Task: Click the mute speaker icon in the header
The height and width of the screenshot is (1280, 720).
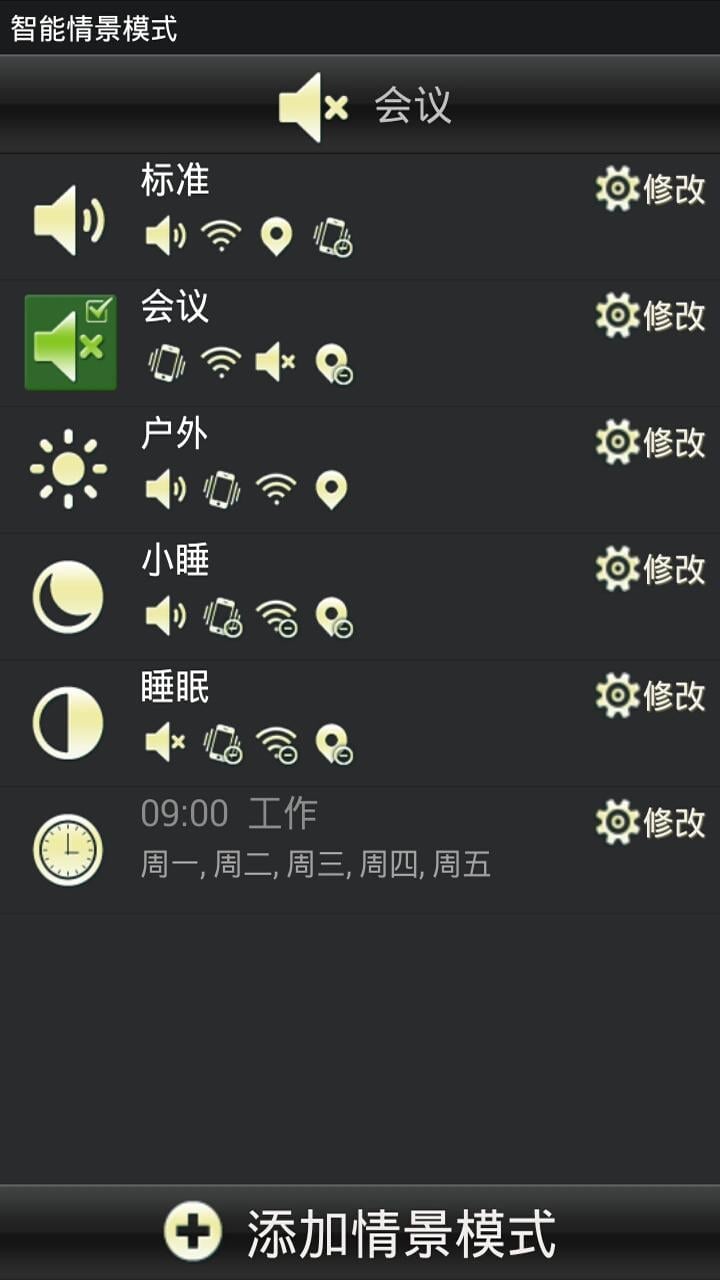Action: 310,103
